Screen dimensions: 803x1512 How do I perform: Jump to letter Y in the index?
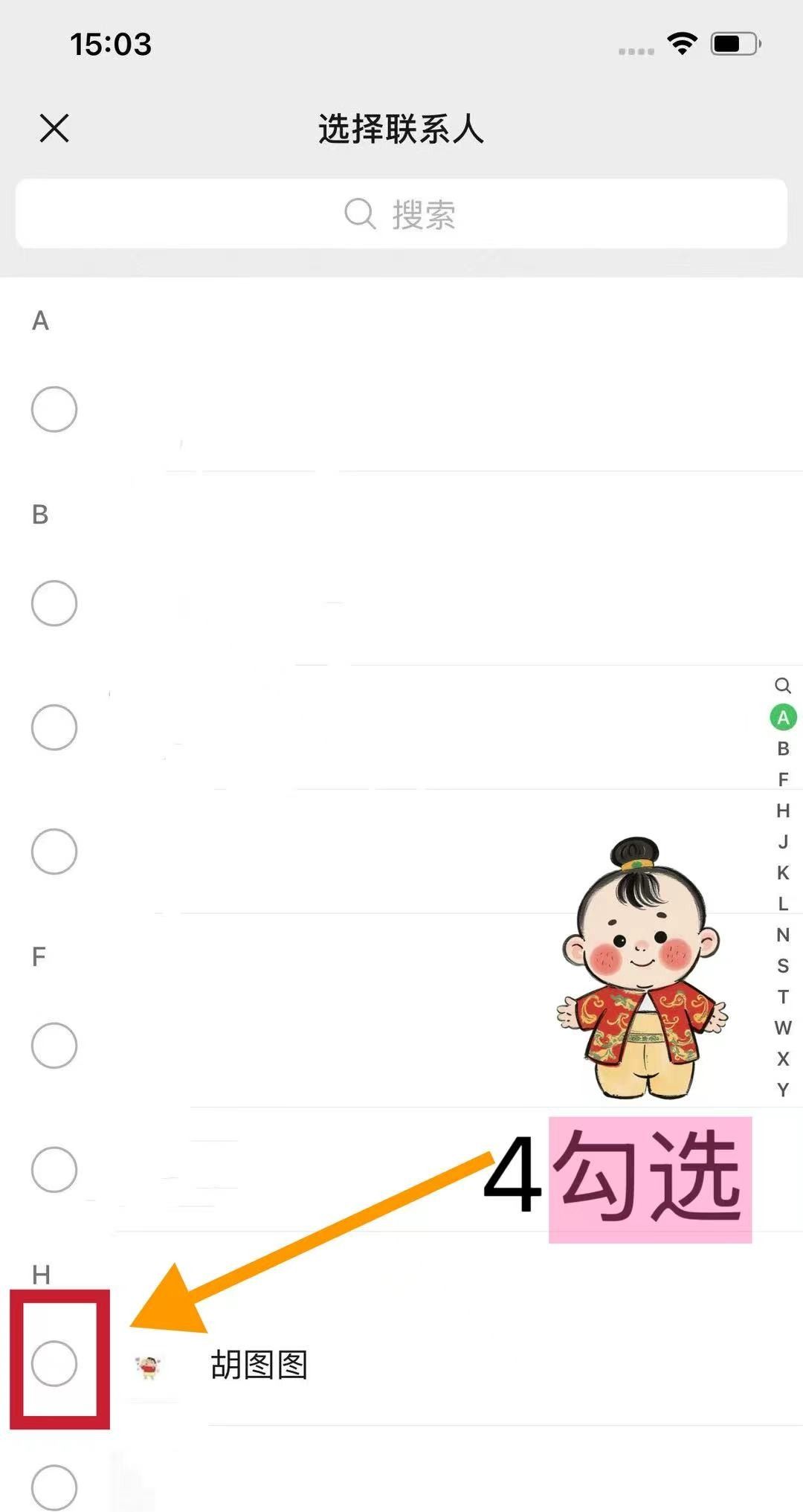783,1090
